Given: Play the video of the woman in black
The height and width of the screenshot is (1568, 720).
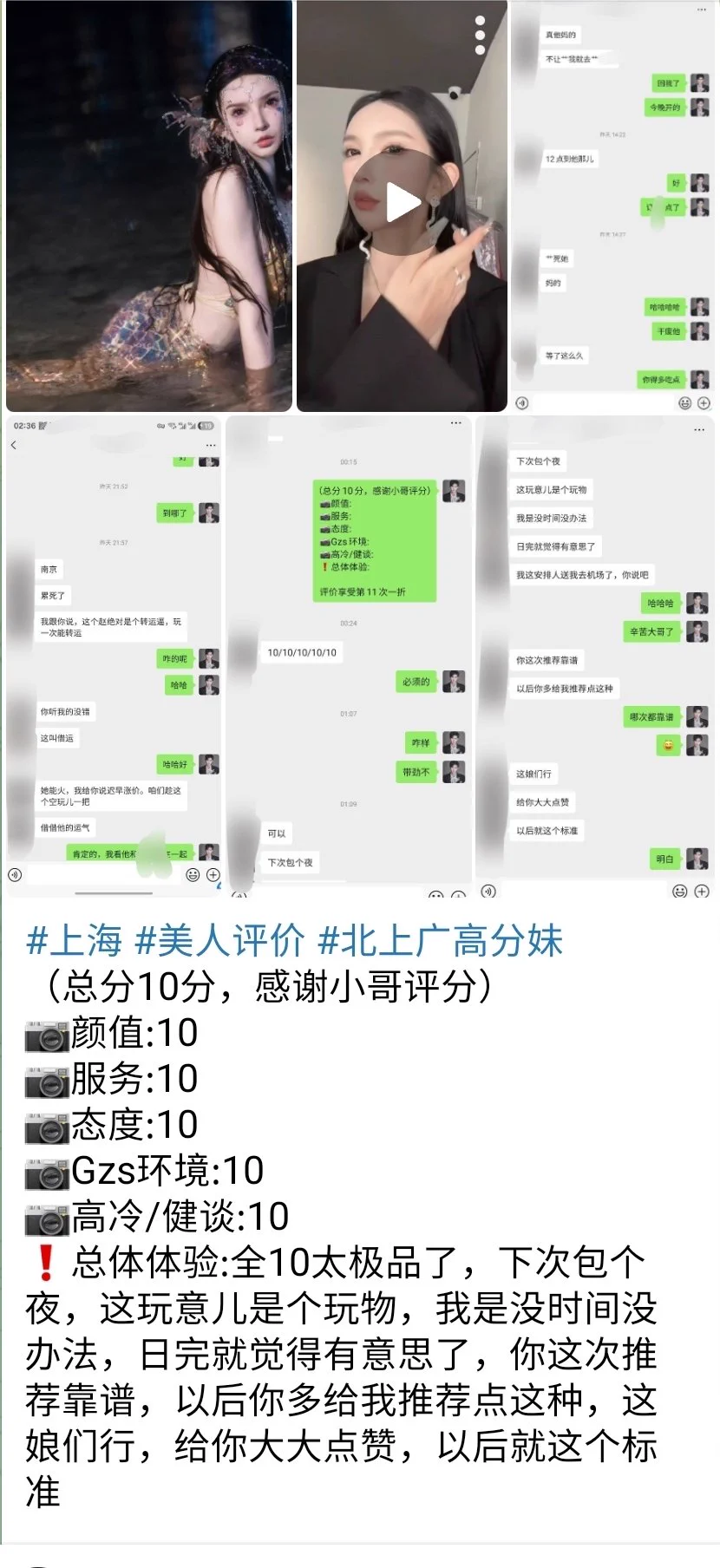Looking at the screenshot, I should pyautogui.click(x=402, y=203).
